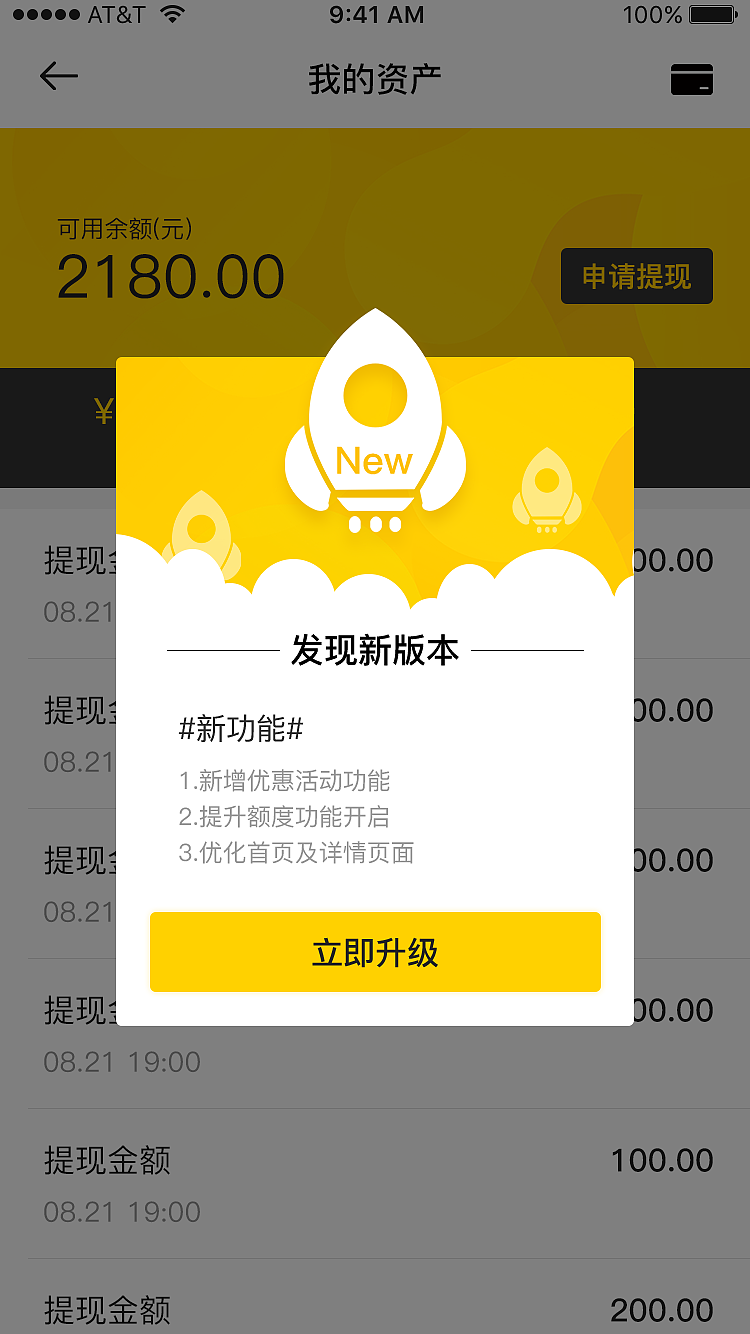Select the 提现金额 entry showing 100.00
This screenshot has width=750, height=1334.
coord(108,1160)
